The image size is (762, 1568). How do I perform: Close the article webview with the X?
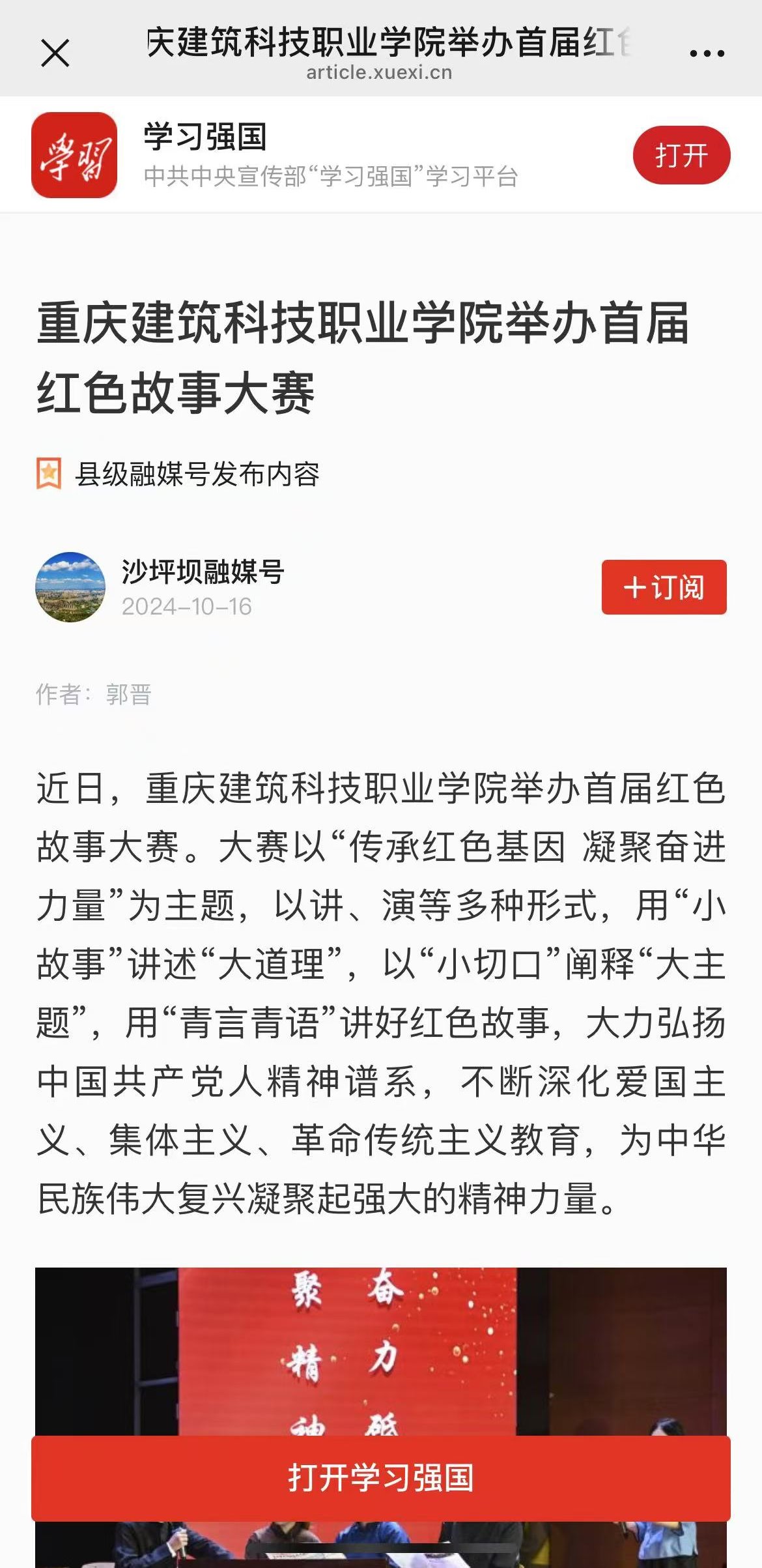tap(55, 53)
